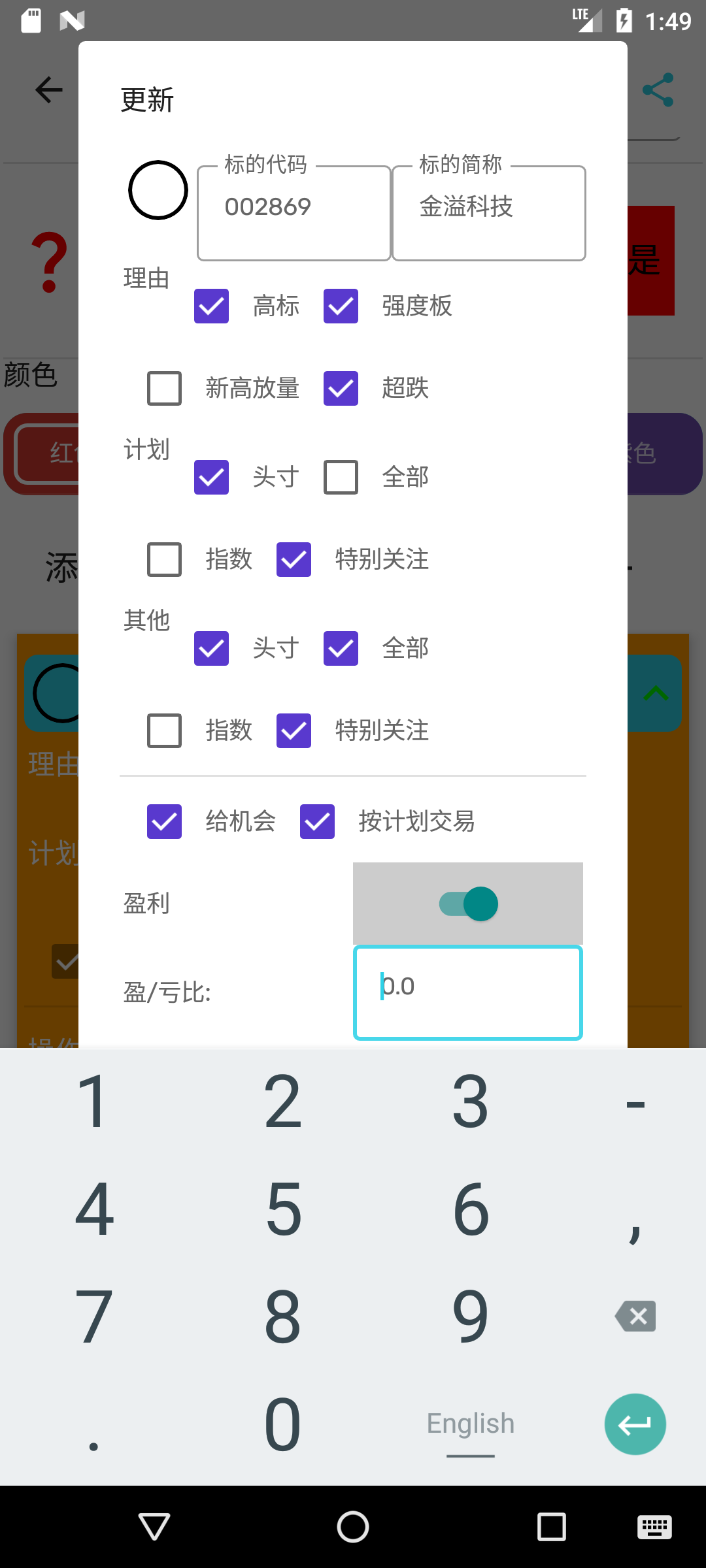Uncheck the 强度板 checkbox
The width and height of the screenshot is (706, 1568).
point(341,306)
